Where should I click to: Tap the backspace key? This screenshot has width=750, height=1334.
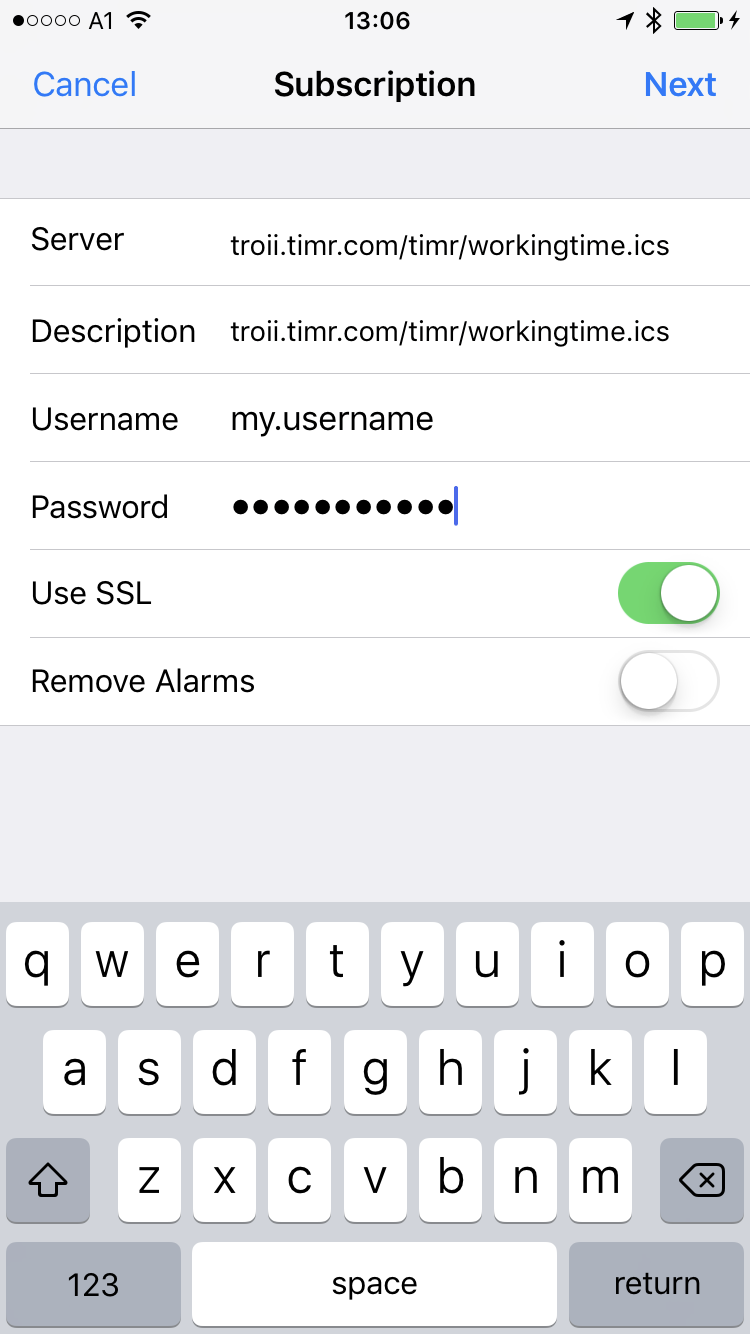(x=702, y=1181)
